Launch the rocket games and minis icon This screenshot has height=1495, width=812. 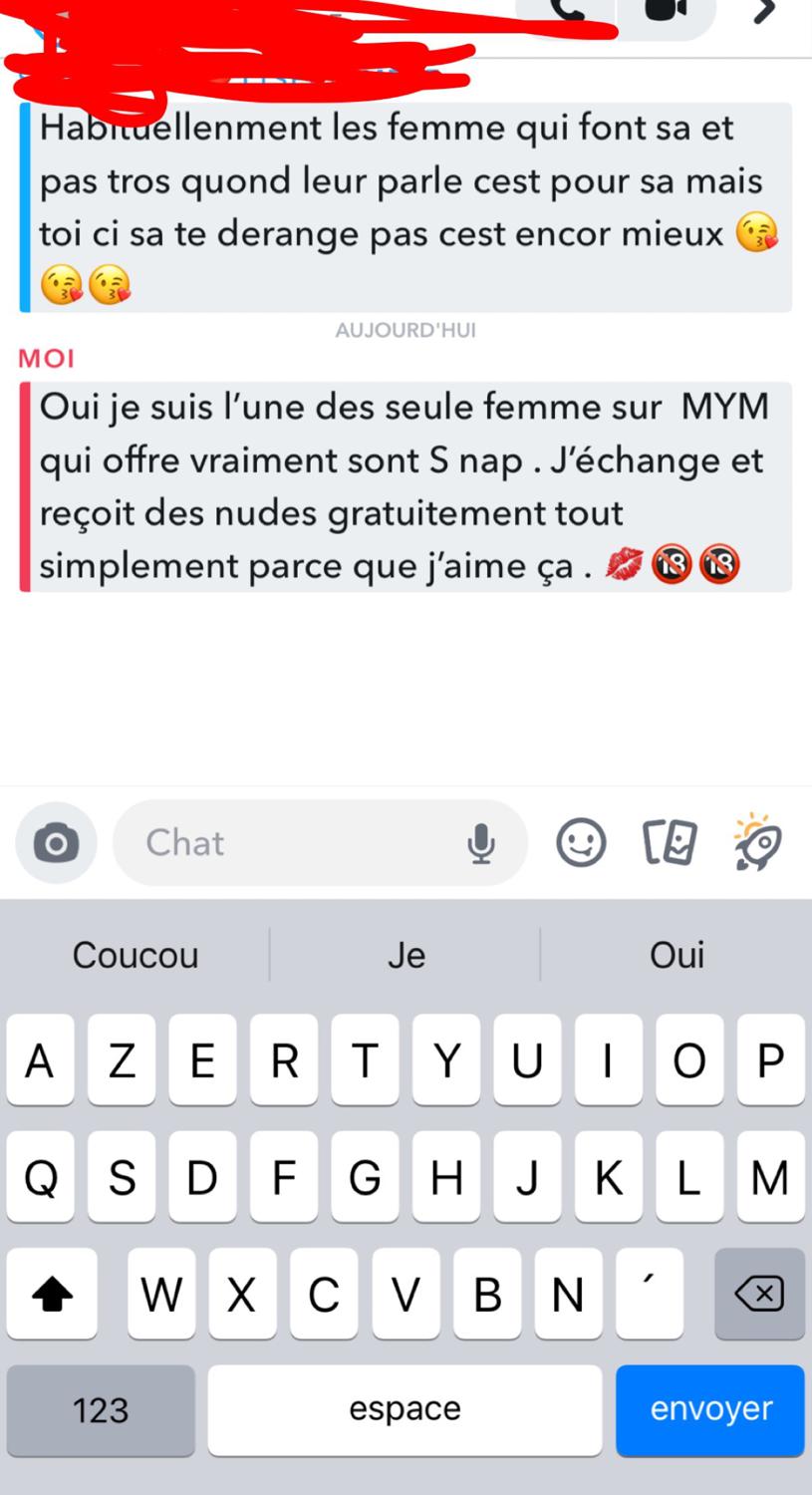(x=758, y=843)
